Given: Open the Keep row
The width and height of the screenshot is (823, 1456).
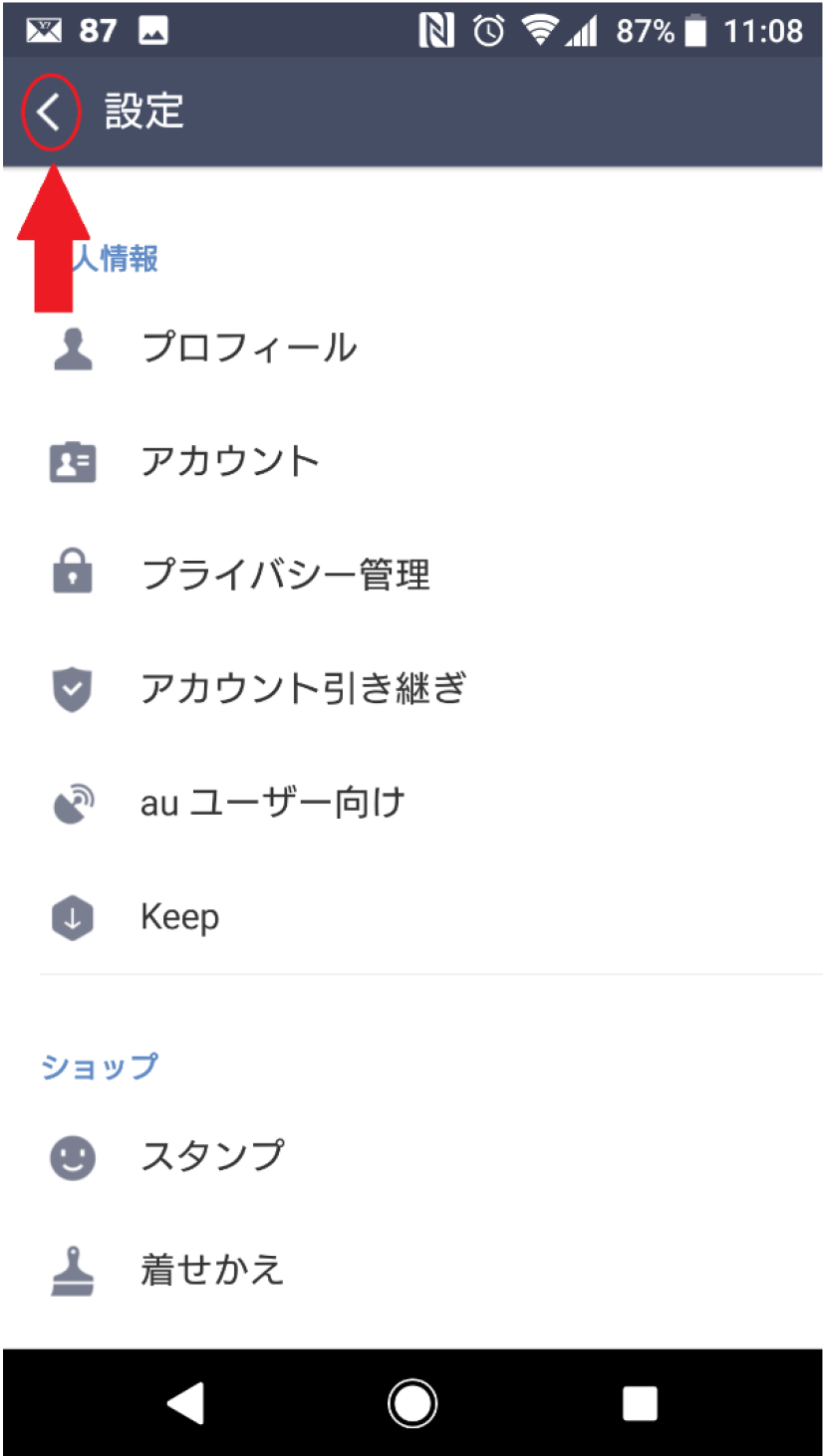Looking at the screenshot, I should pyautogui.click(x=411, y=916).
